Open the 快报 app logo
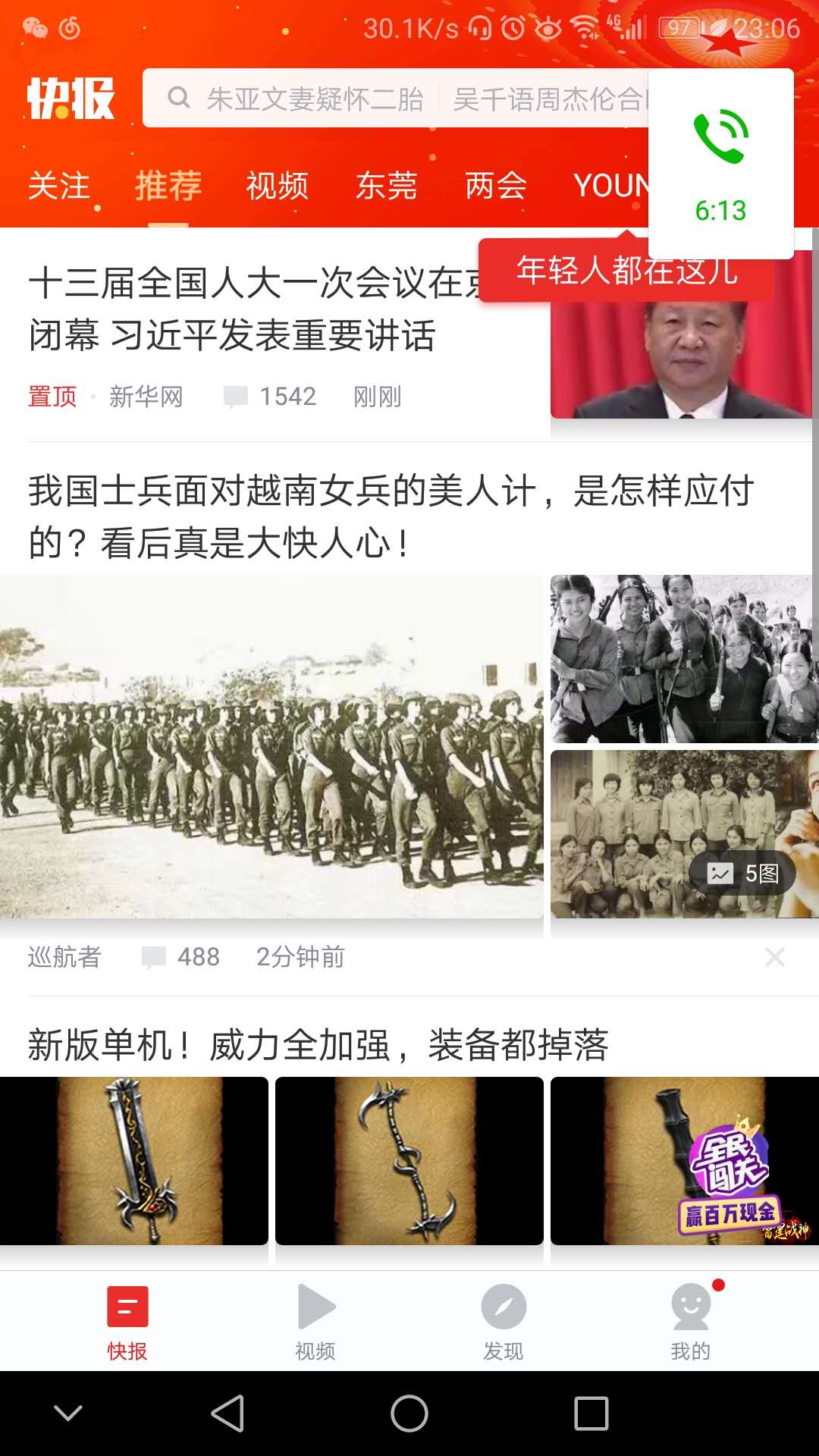The image size is (819, 1456). (72, 99)
